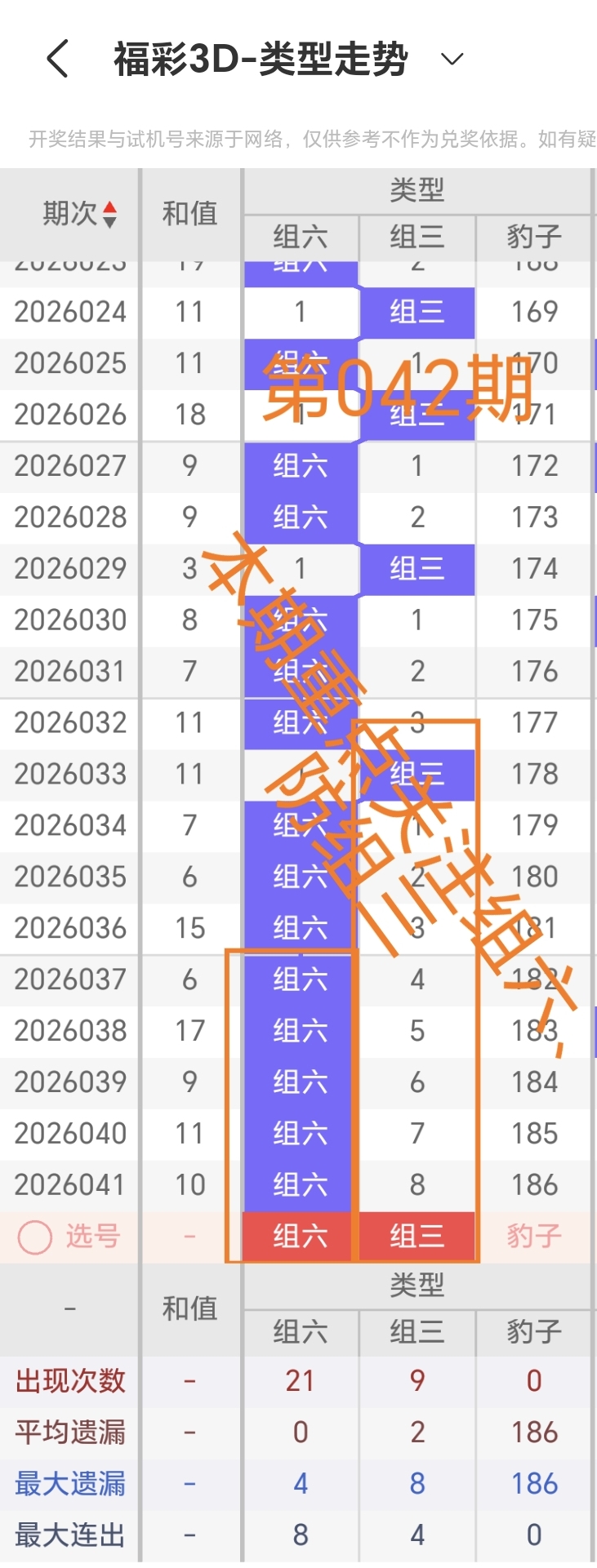Toggle the 组三 highlight for period 2026024

coord(417,311)
